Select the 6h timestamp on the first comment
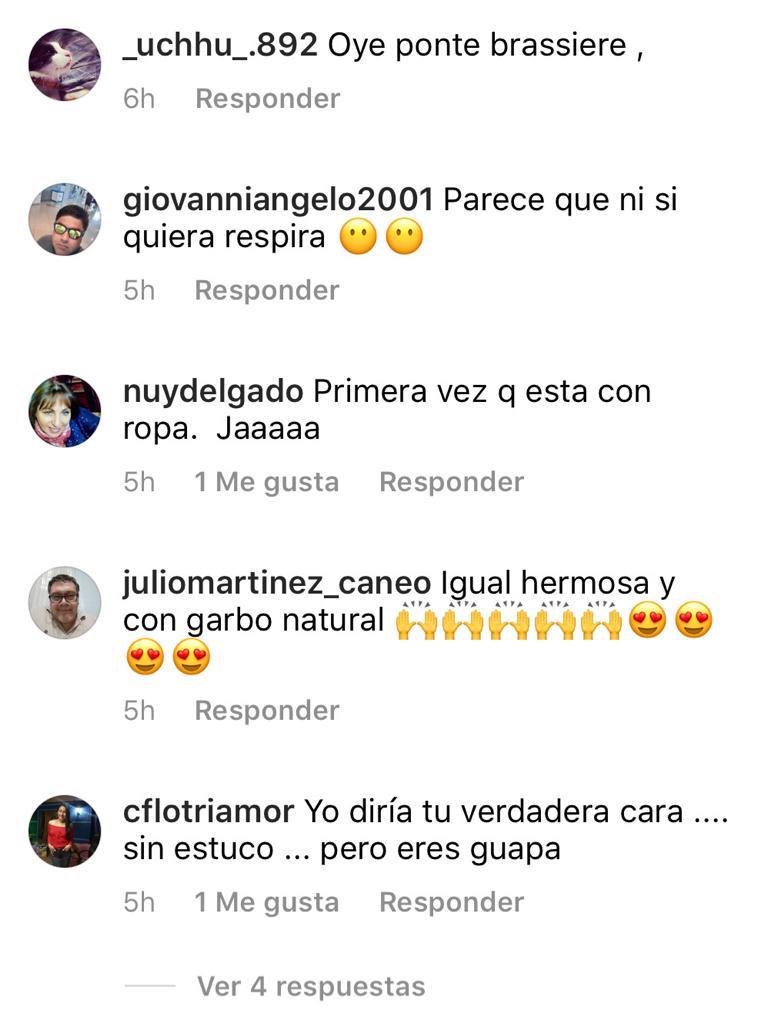The image size is (758, 1024). click(x=137, y=98)
